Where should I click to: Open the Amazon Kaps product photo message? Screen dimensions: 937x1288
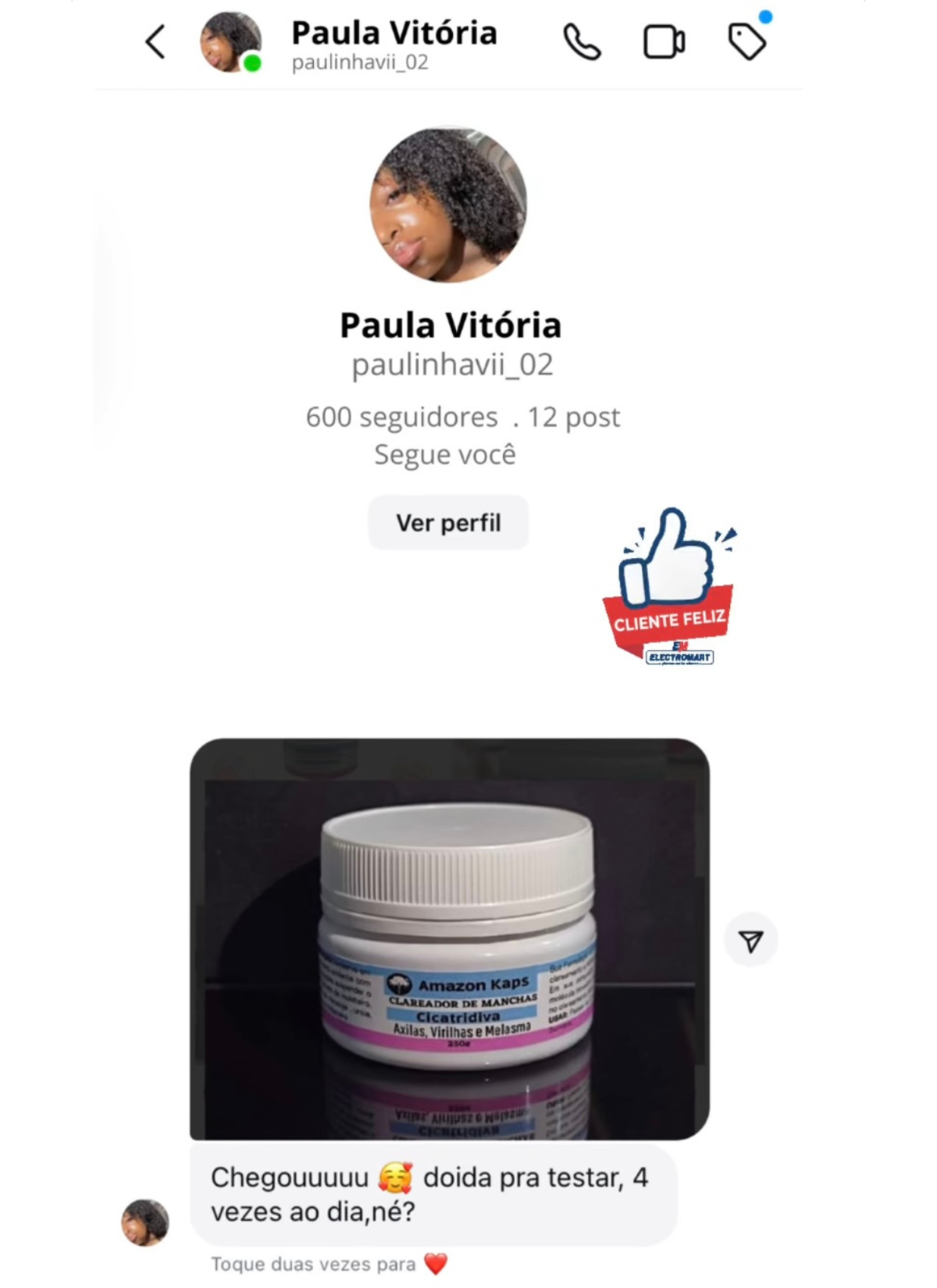coord(449,938)
